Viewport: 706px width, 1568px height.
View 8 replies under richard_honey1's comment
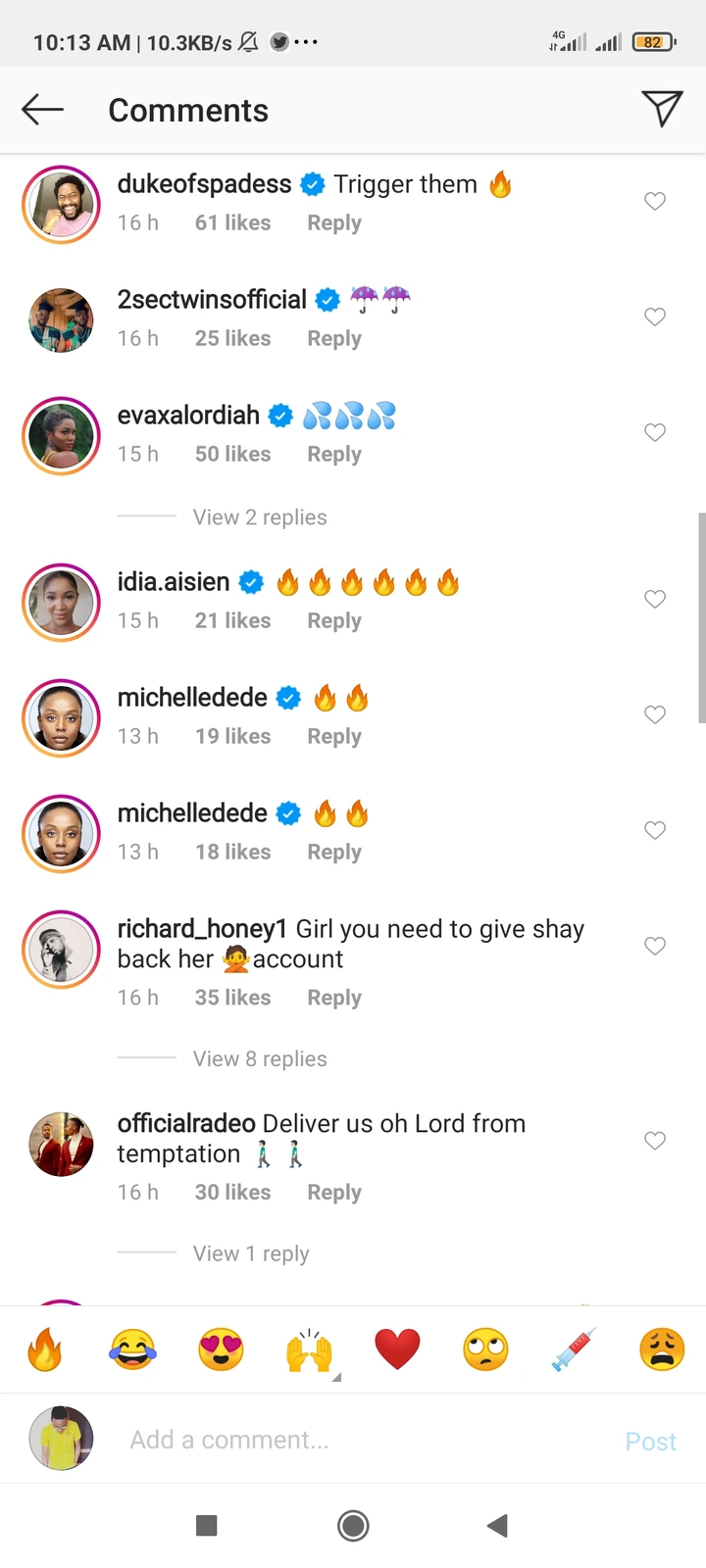tap(260, 1058)
